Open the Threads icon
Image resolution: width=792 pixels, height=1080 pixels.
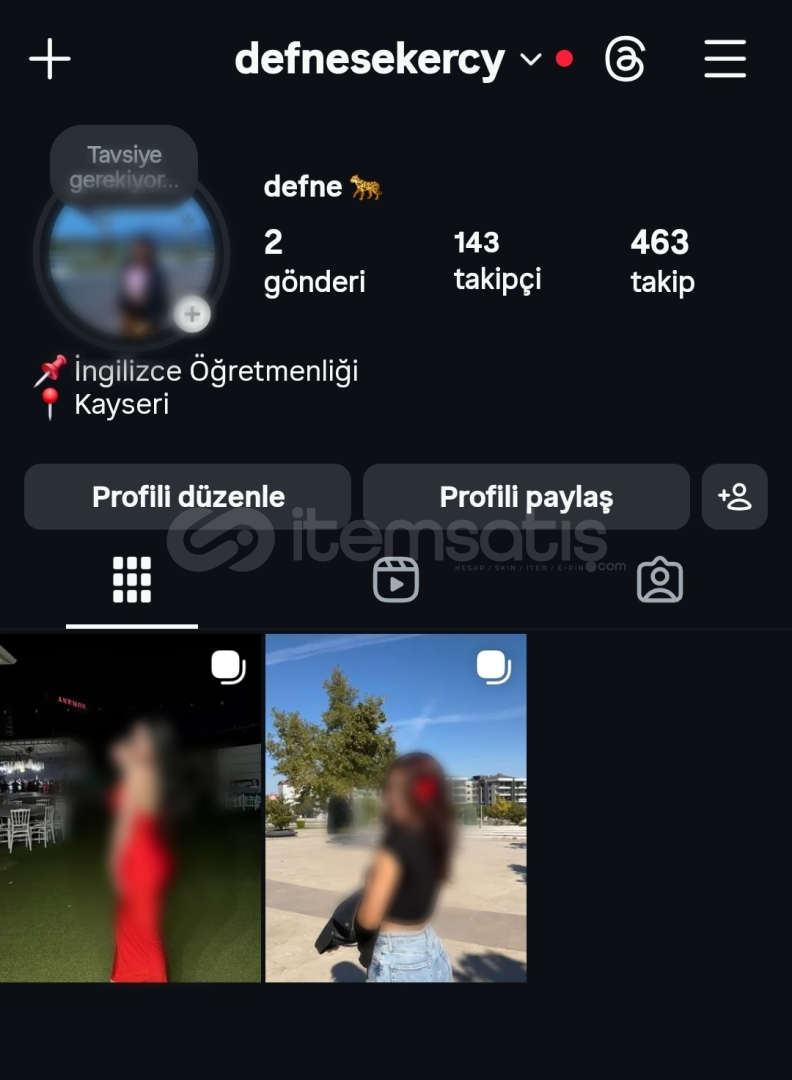625,60
